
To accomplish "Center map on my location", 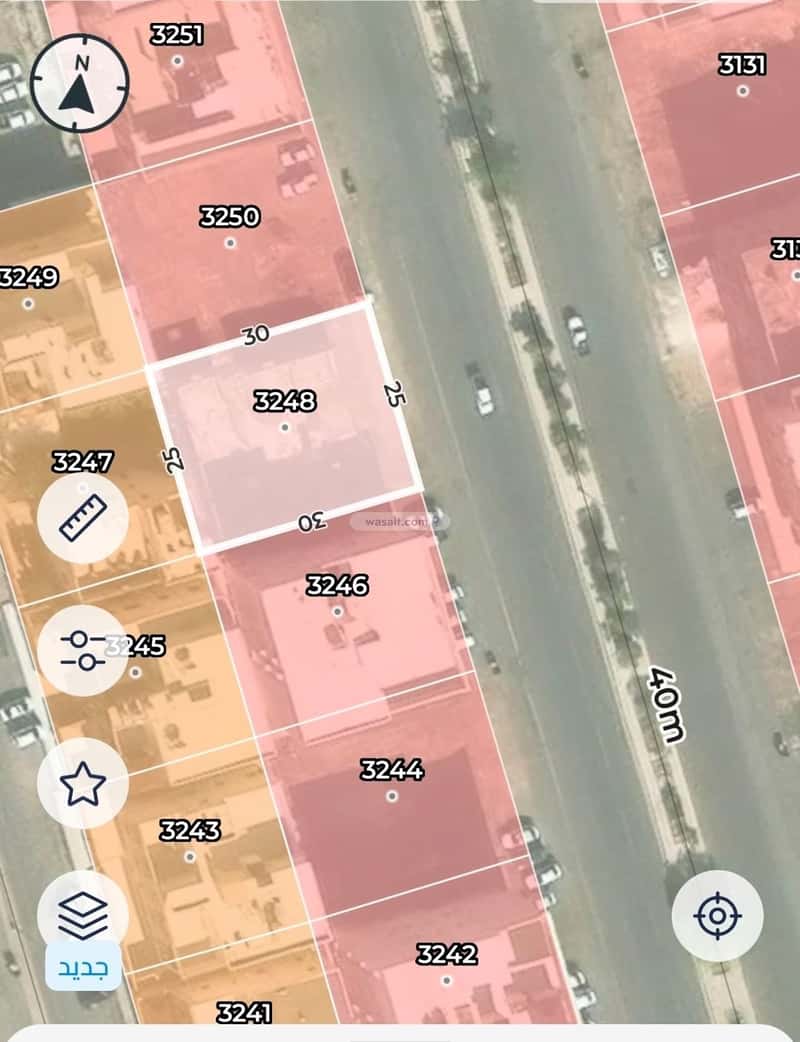I will pyautogui.click(x=717, y=916).
